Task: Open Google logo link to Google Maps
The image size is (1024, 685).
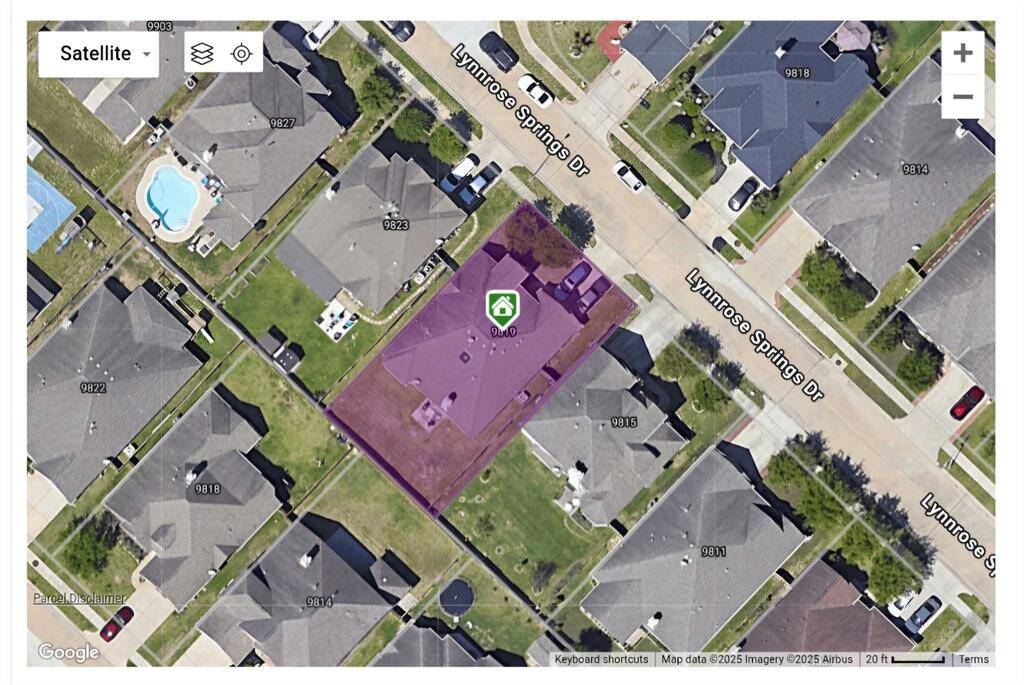Action: [69, 653]
